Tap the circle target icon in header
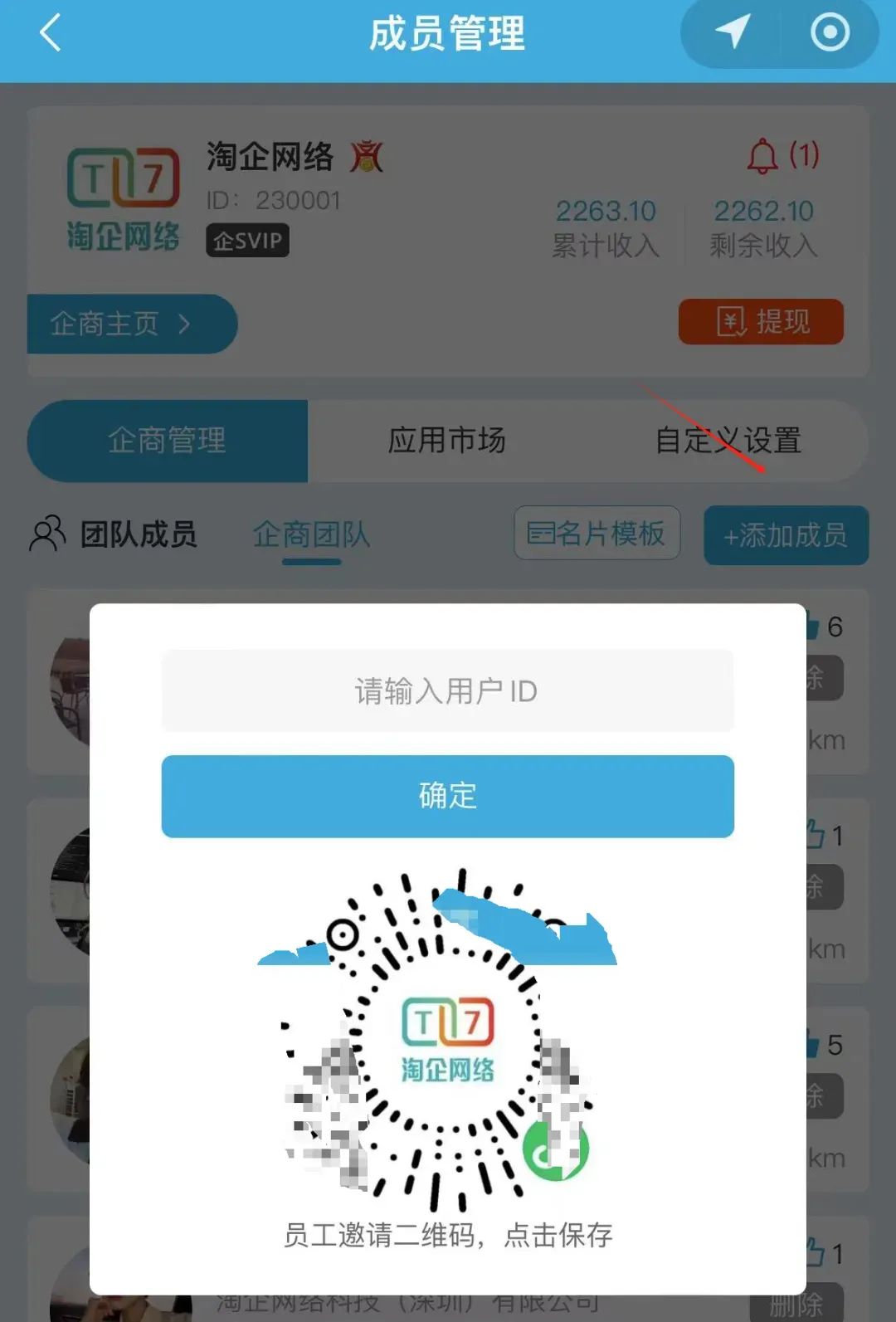The width and height of the screenshot is (896, 1322). [830, 33]
